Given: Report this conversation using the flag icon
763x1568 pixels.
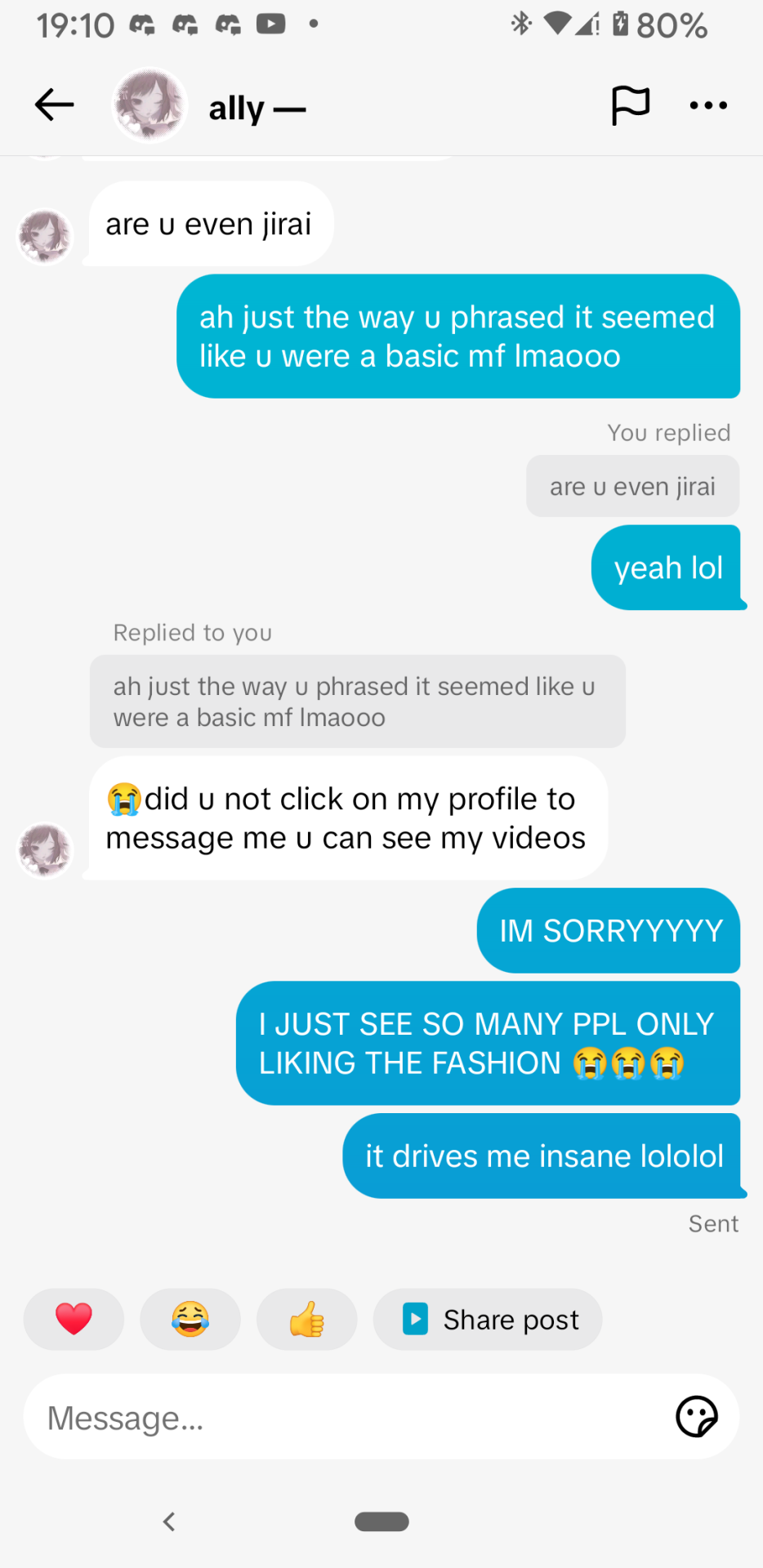Looking at the screenshot, I should (630, 105).
